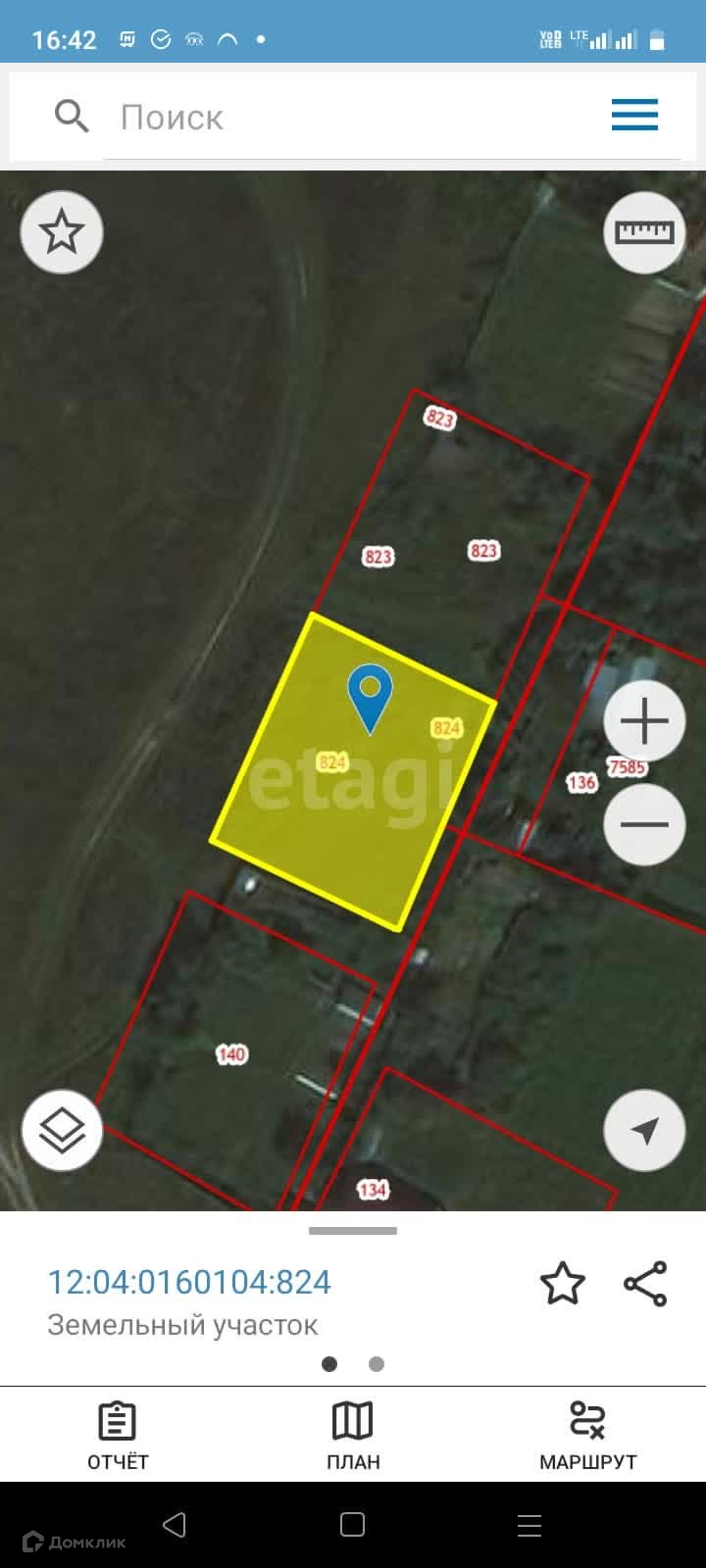Open the hamburger menu
706x1568 pixels.
click(x=634, y=116)
